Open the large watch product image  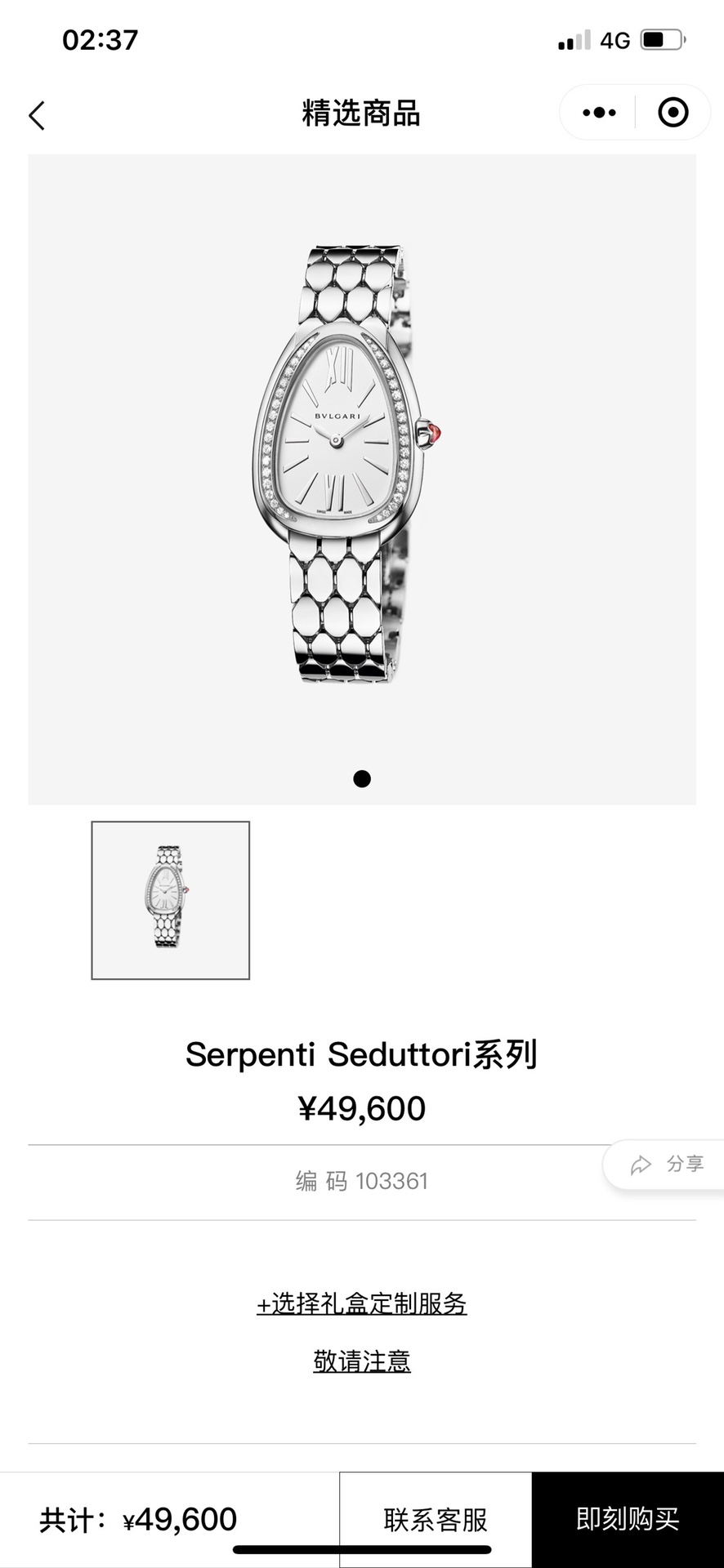point(362,479)
